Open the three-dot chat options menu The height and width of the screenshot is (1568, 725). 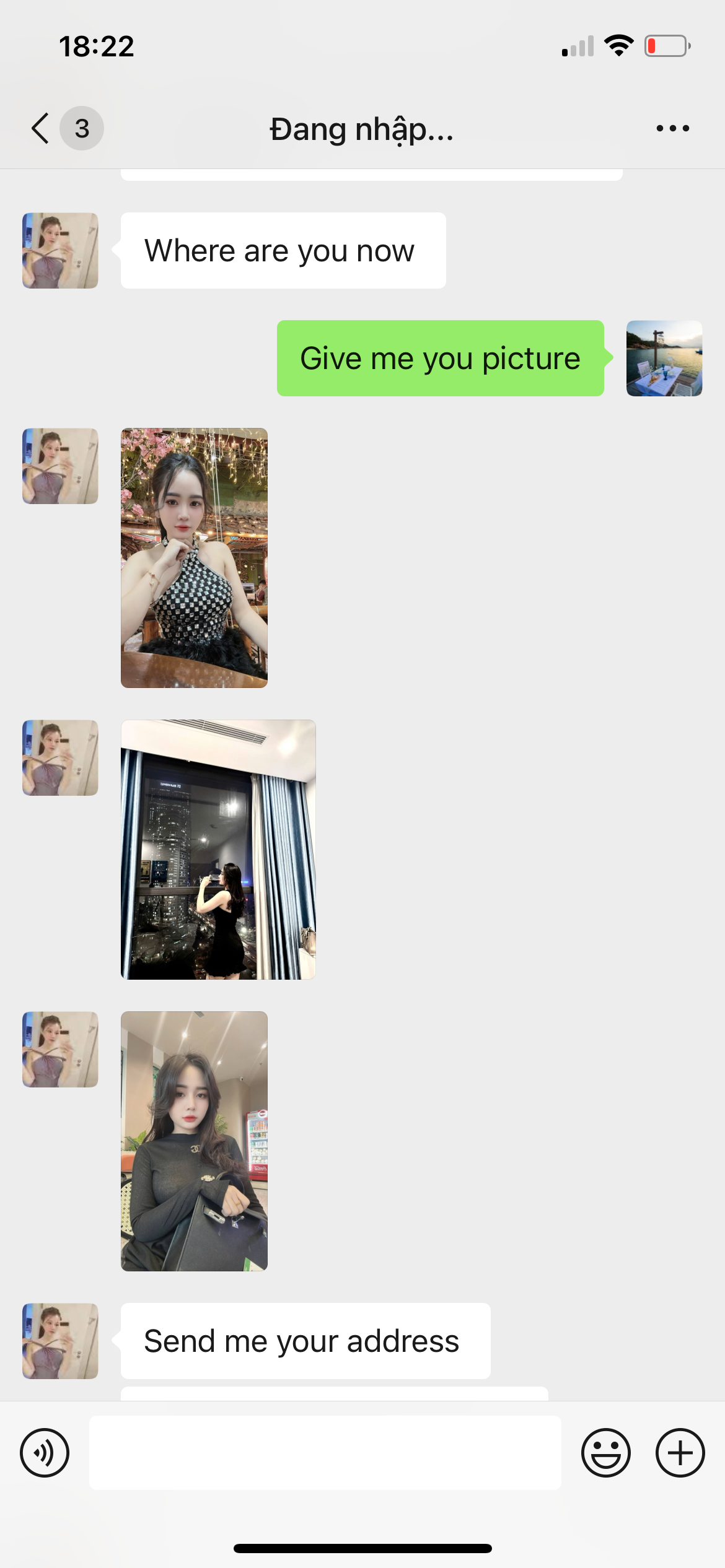pyautogui.click(x=672, y=128)
